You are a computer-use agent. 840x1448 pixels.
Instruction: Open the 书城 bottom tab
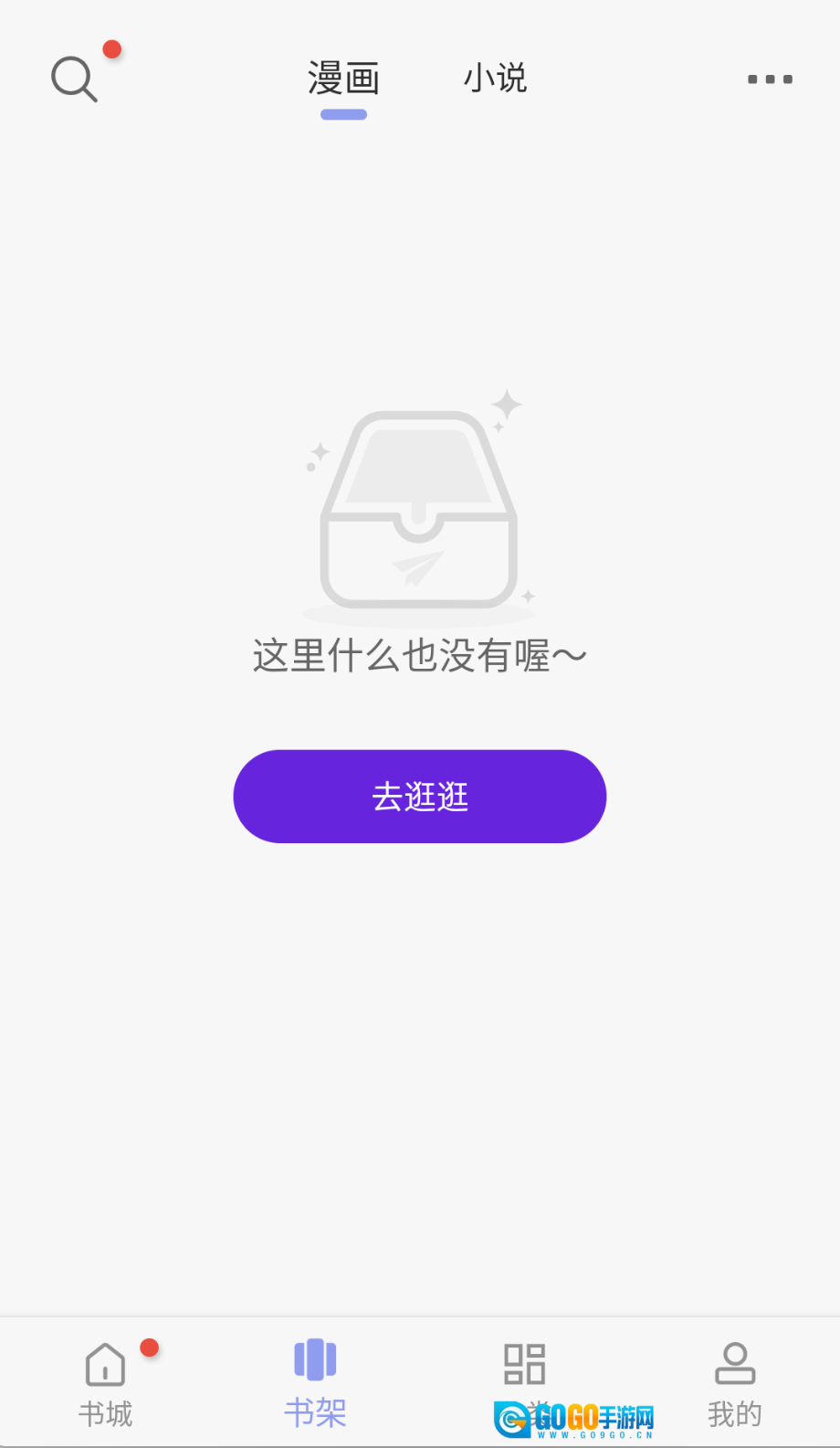(104, 1382)
